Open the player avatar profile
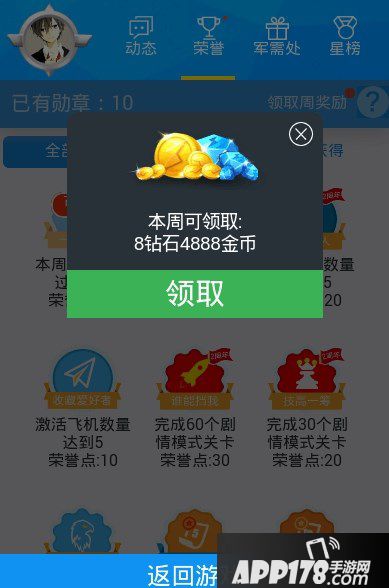Viewport: 389px width, 588px height. coord(49,40)
